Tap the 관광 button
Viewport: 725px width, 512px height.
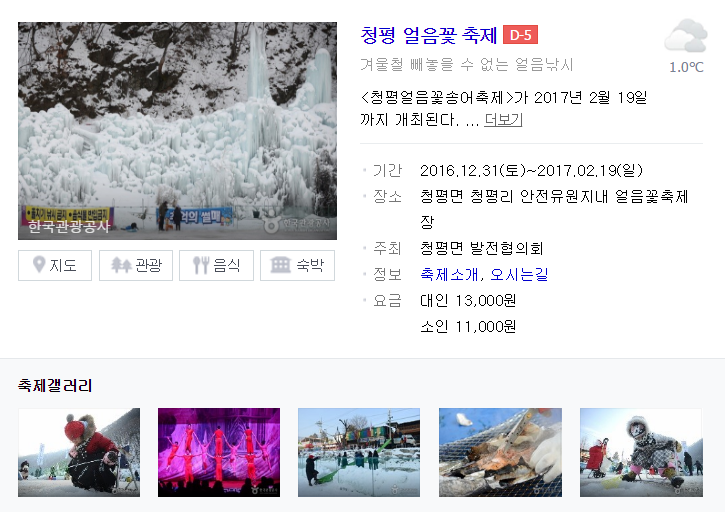click(x=136, y=265)
